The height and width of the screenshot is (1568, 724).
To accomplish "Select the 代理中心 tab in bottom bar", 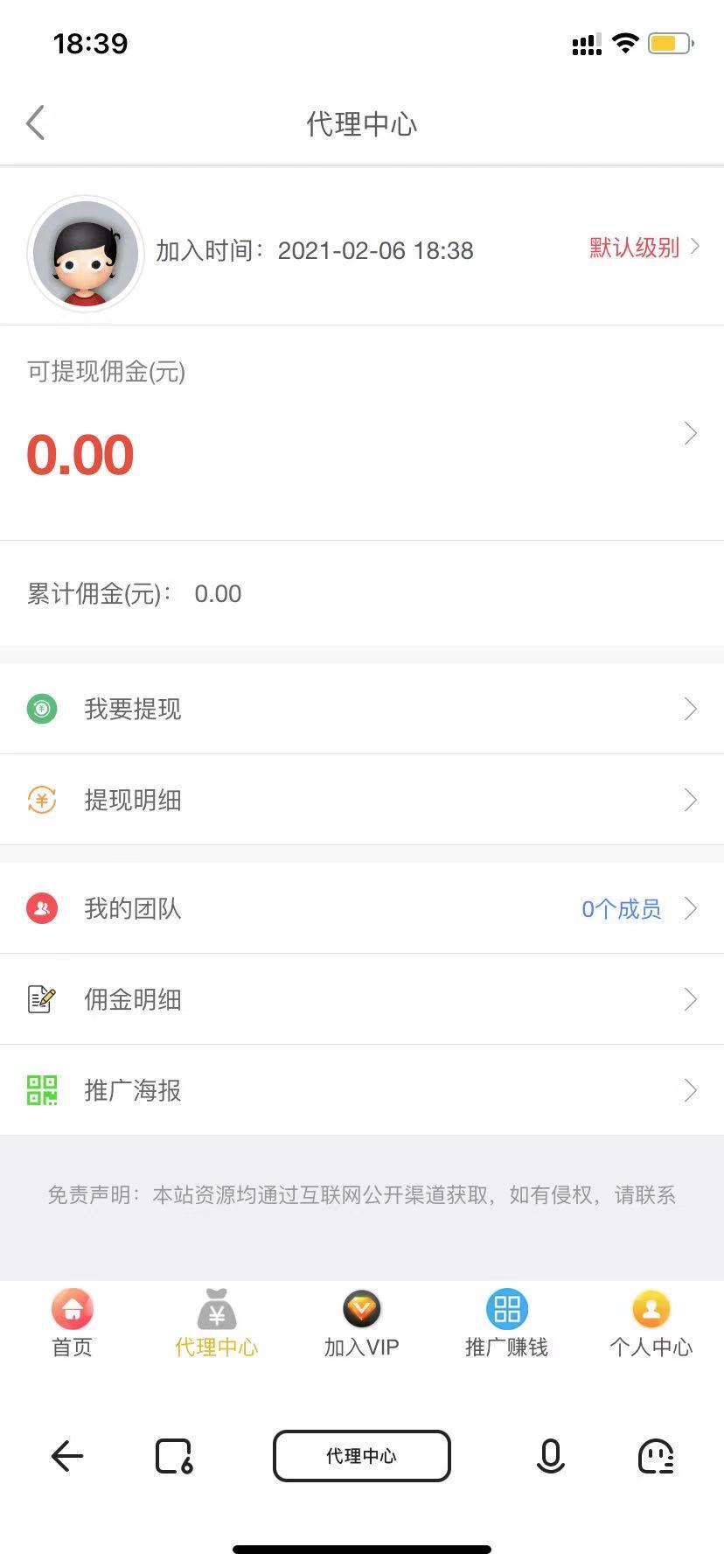I will tap(217, 1323).
